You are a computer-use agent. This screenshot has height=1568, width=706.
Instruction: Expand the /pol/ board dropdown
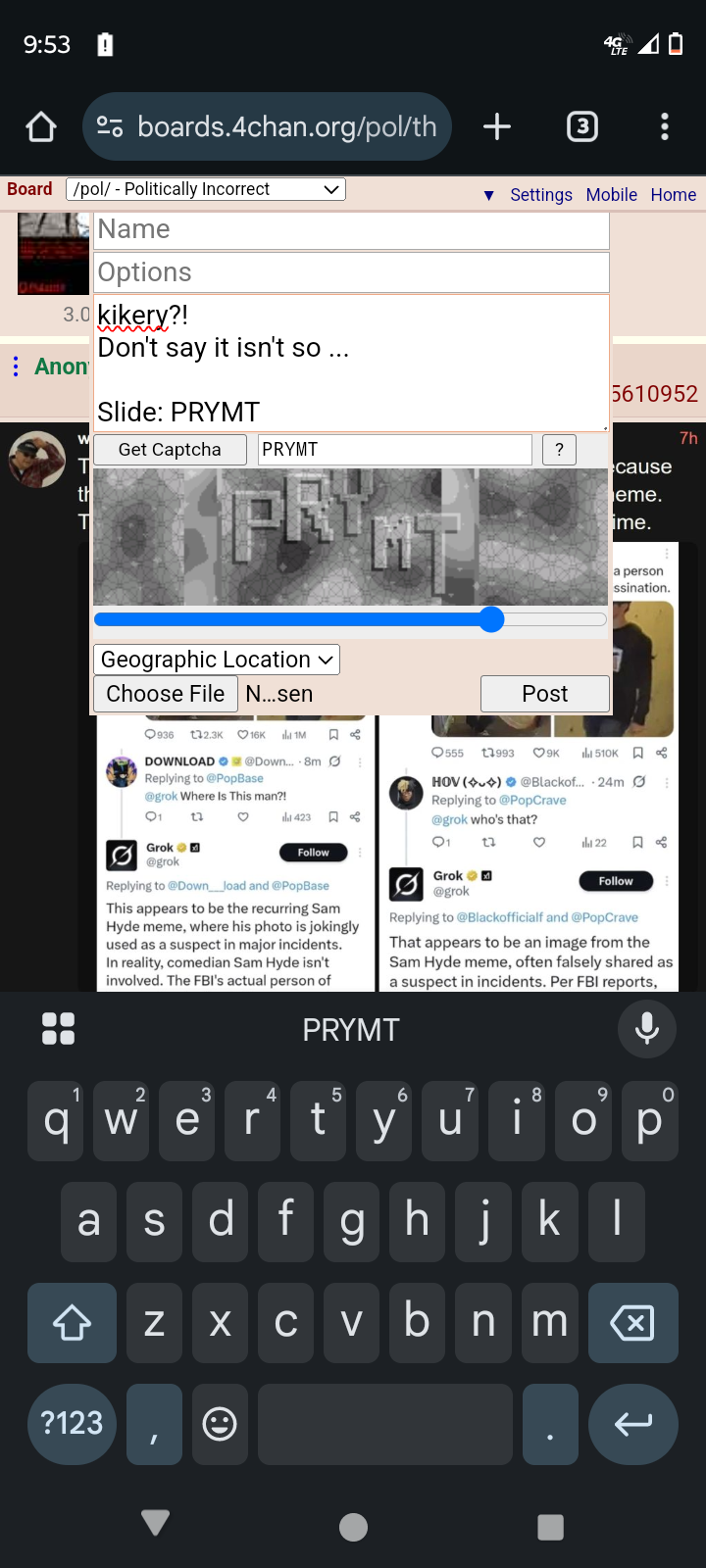pos(206,189)
